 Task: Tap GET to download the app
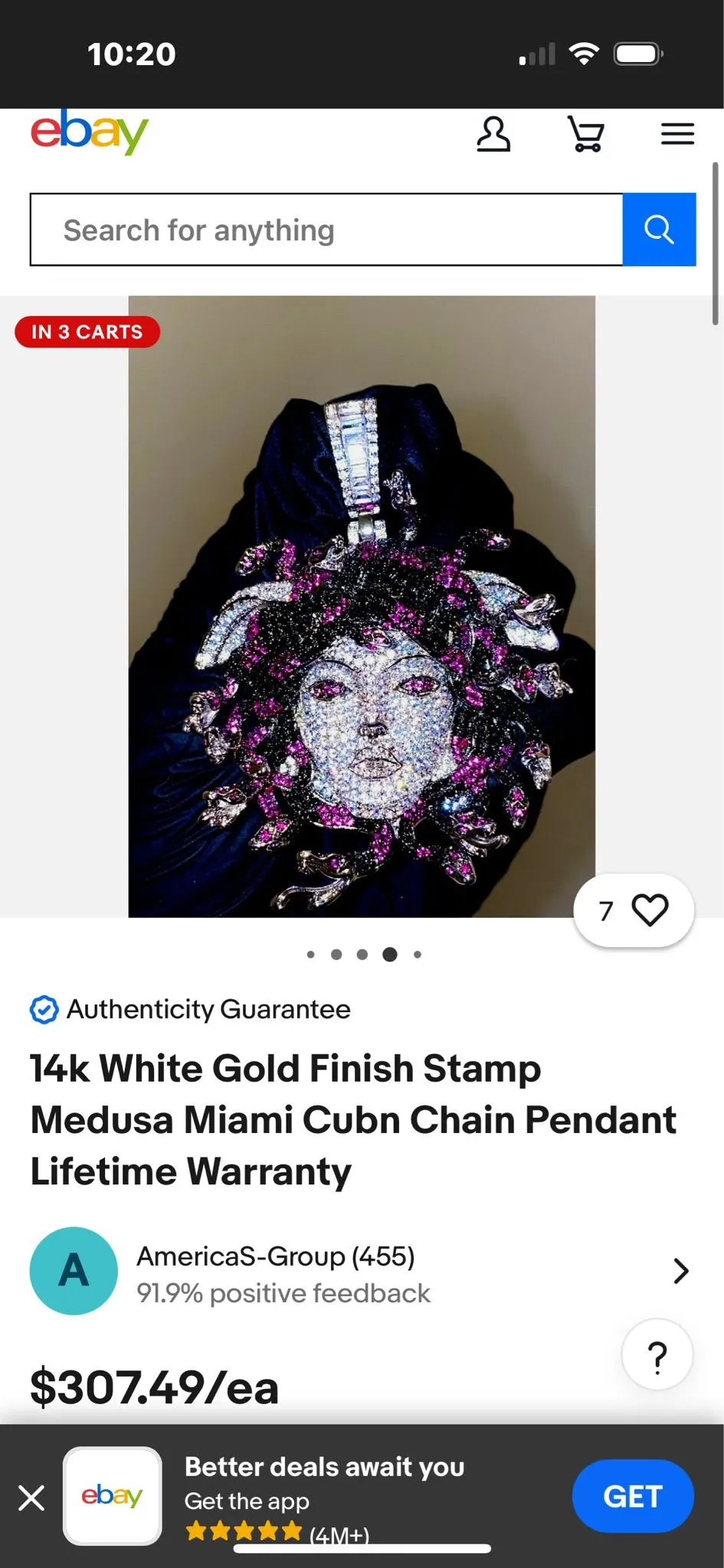click(633, 1496)
